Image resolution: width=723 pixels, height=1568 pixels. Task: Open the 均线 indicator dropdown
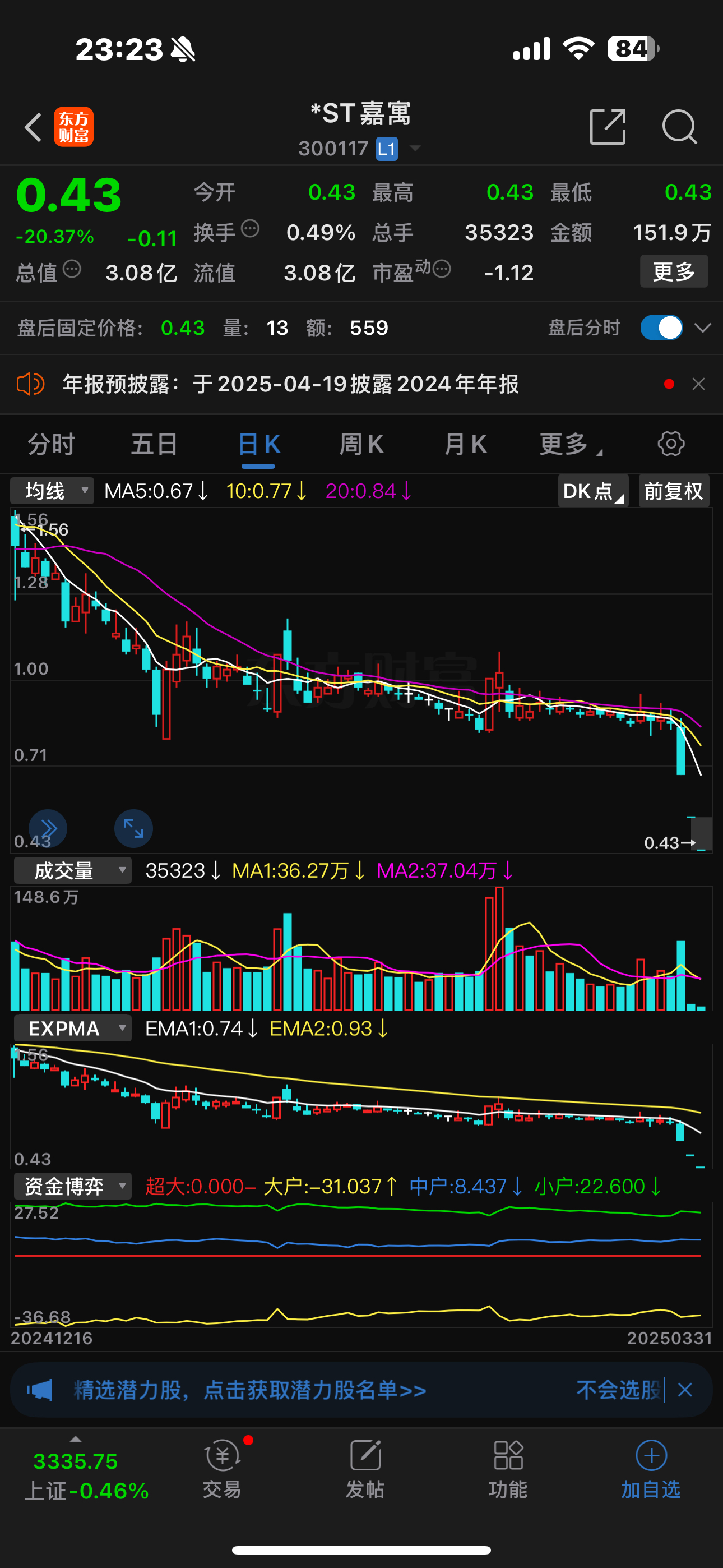pos(52,490)
